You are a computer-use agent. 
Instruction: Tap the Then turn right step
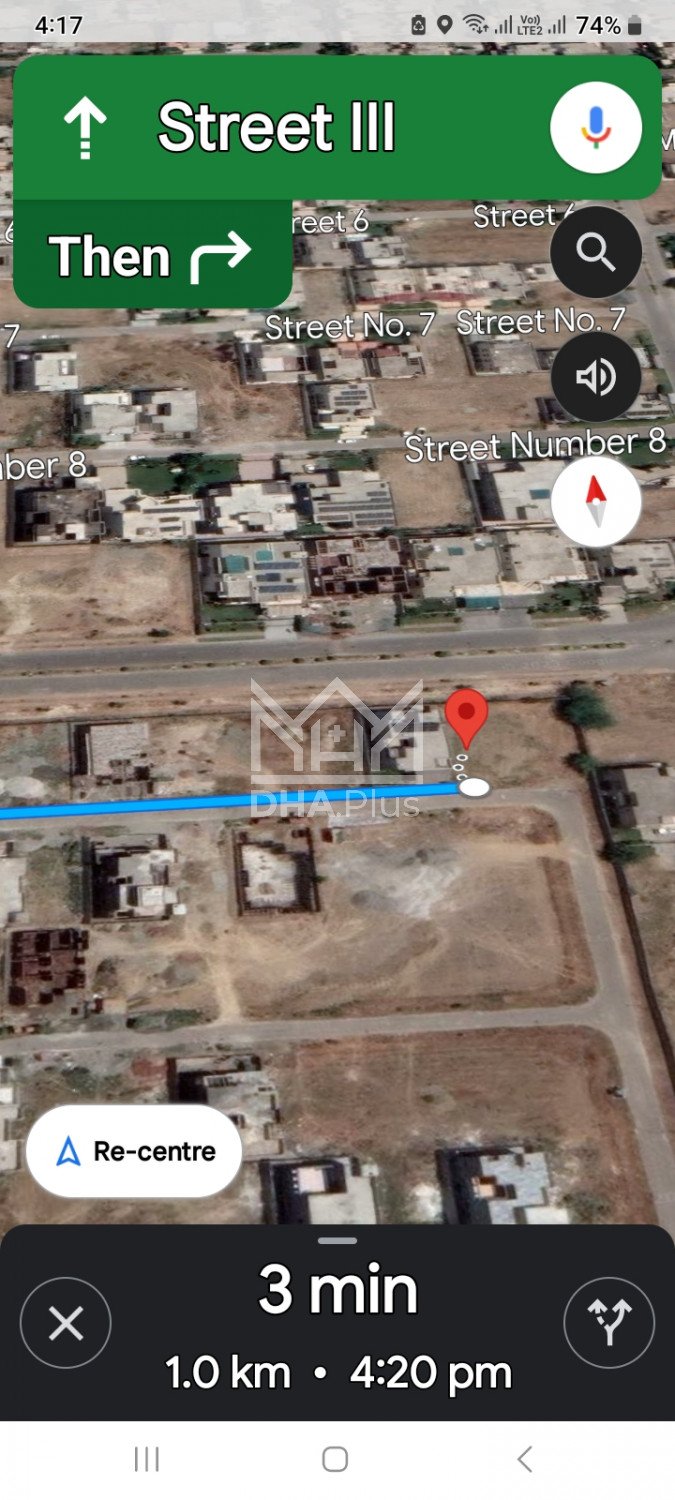(152, 256)
